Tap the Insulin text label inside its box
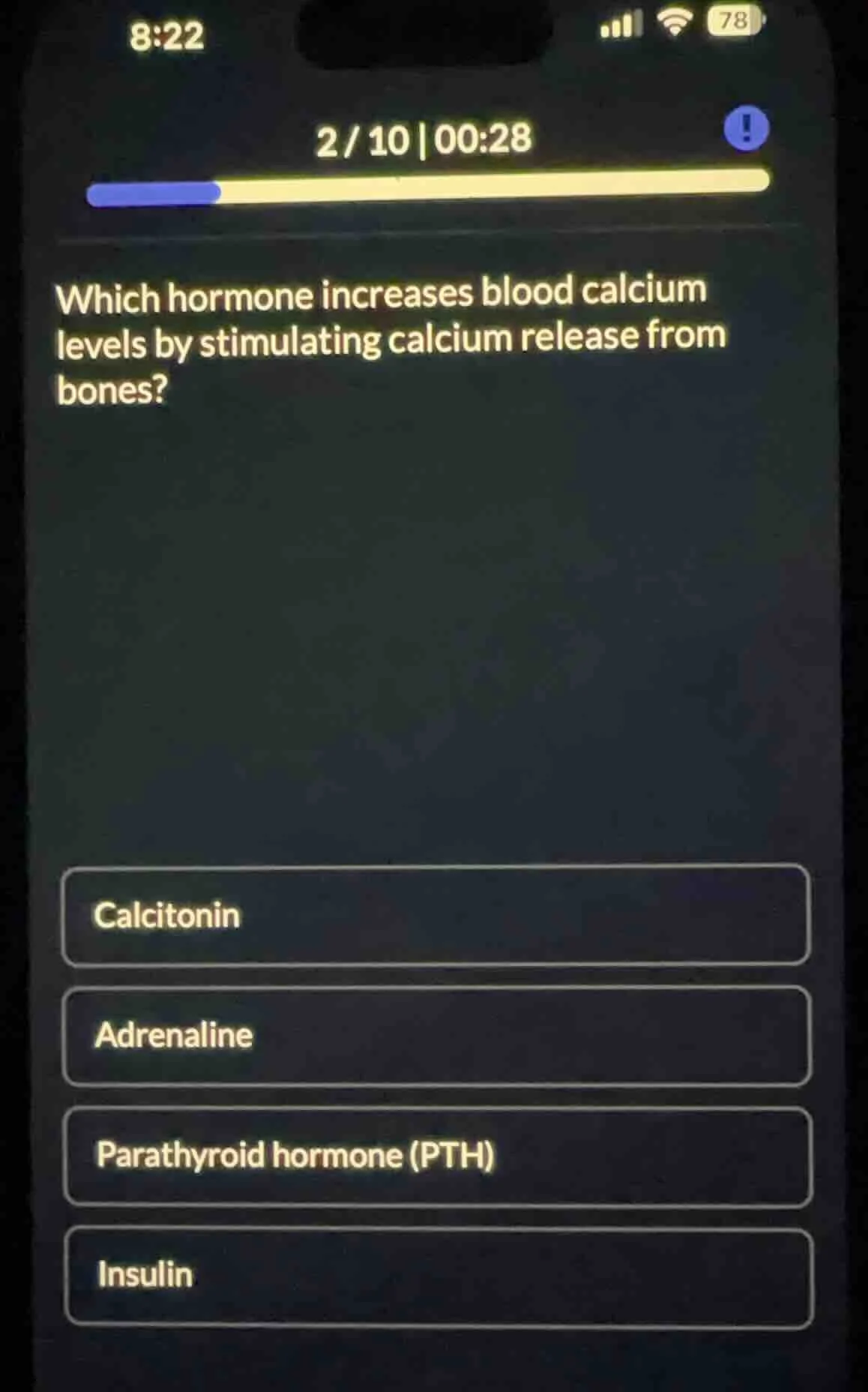Screen dimensions: 868x1392 coord(145,1275)
